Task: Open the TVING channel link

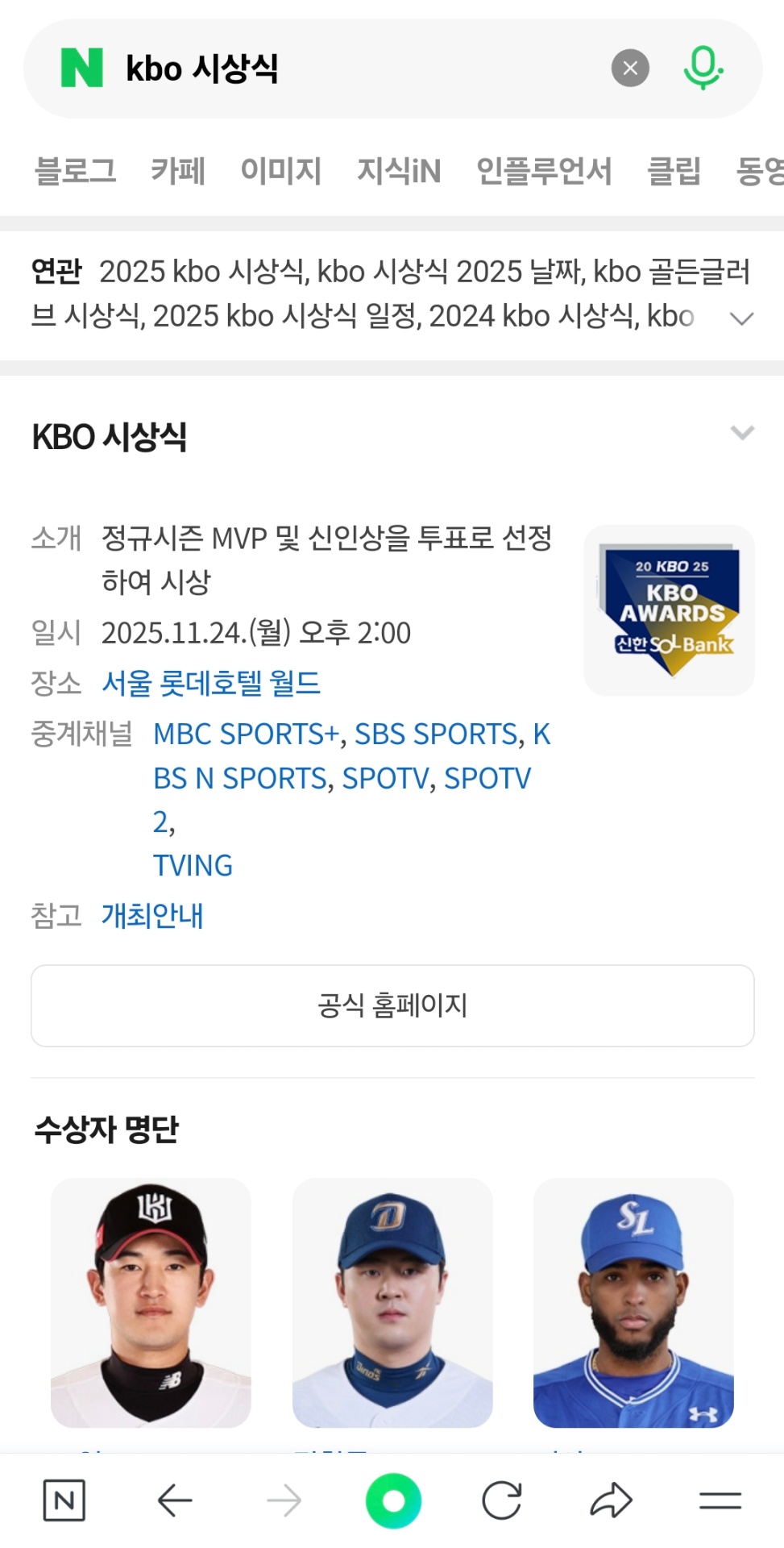Action: pos(193,866)
